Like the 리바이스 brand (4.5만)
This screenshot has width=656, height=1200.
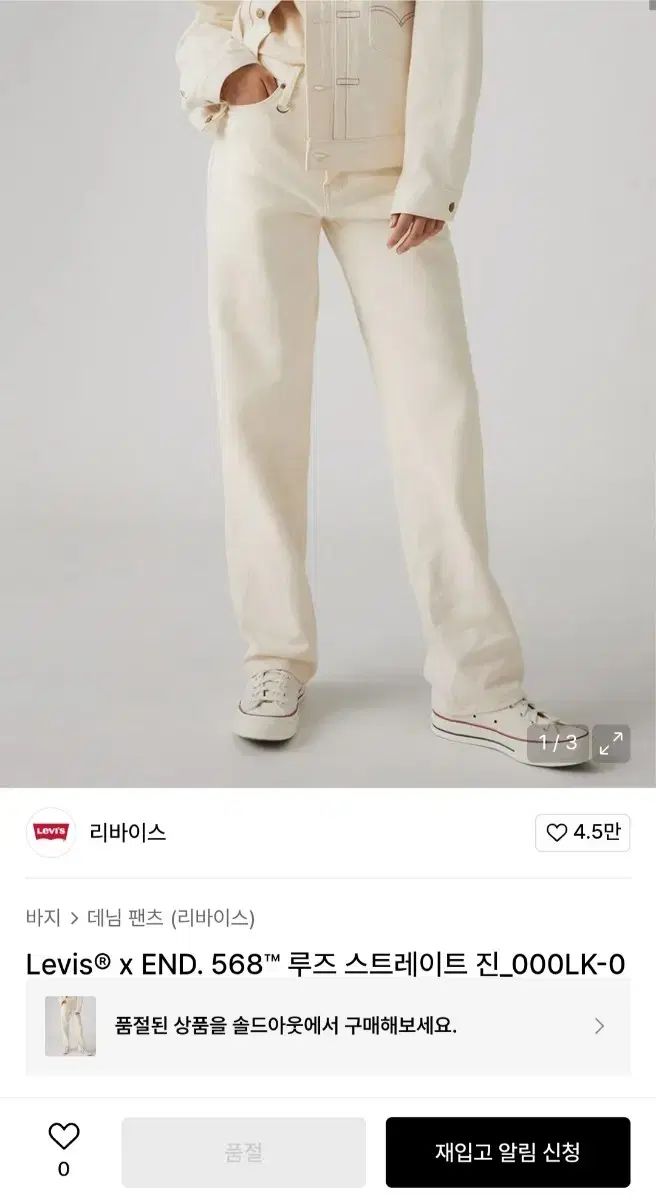pyautogui.click(x=582, y=832)
